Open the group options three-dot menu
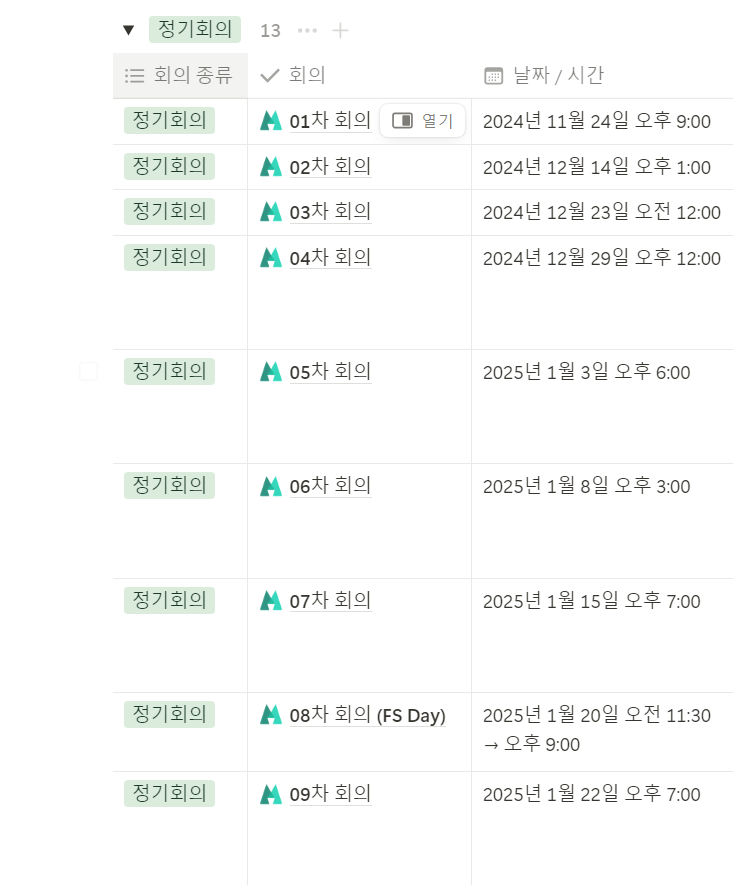This screenshot has height=885, width=733. [x=308, y=30]
